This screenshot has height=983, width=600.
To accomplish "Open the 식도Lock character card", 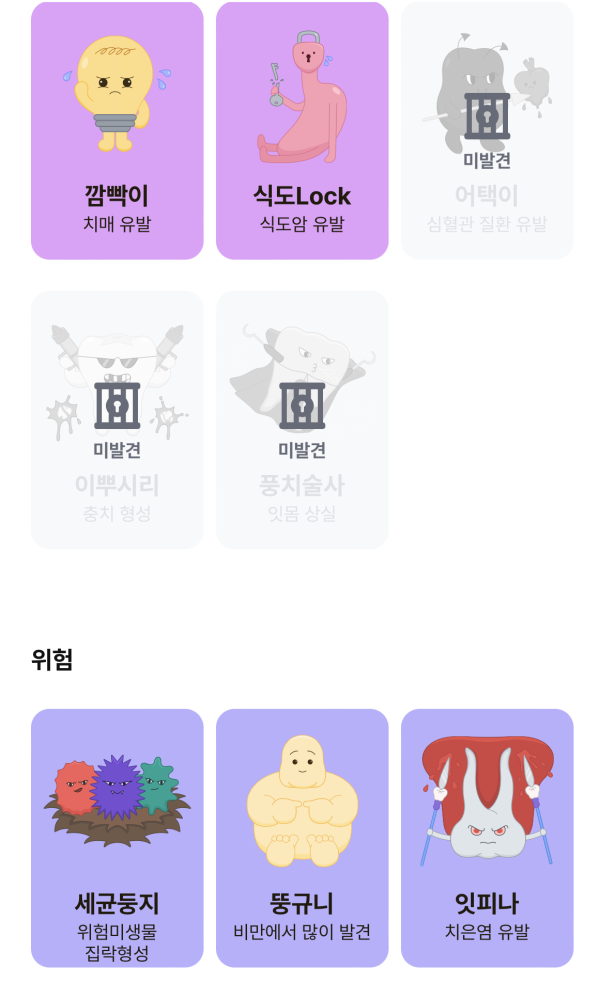I will click(302, 130).
